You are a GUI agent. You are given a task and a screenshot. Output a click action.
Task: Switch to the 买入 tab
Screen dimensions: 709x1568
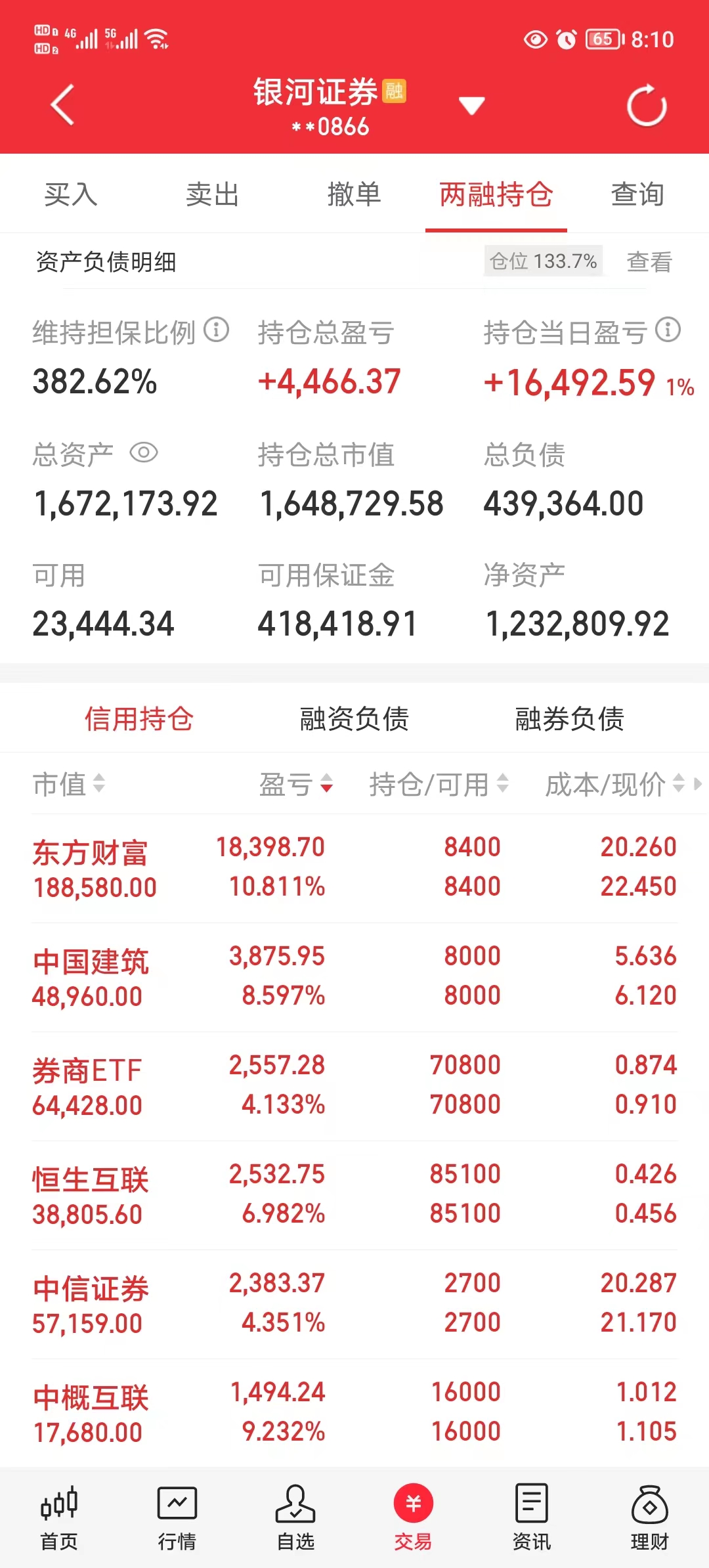pos(71,194)
